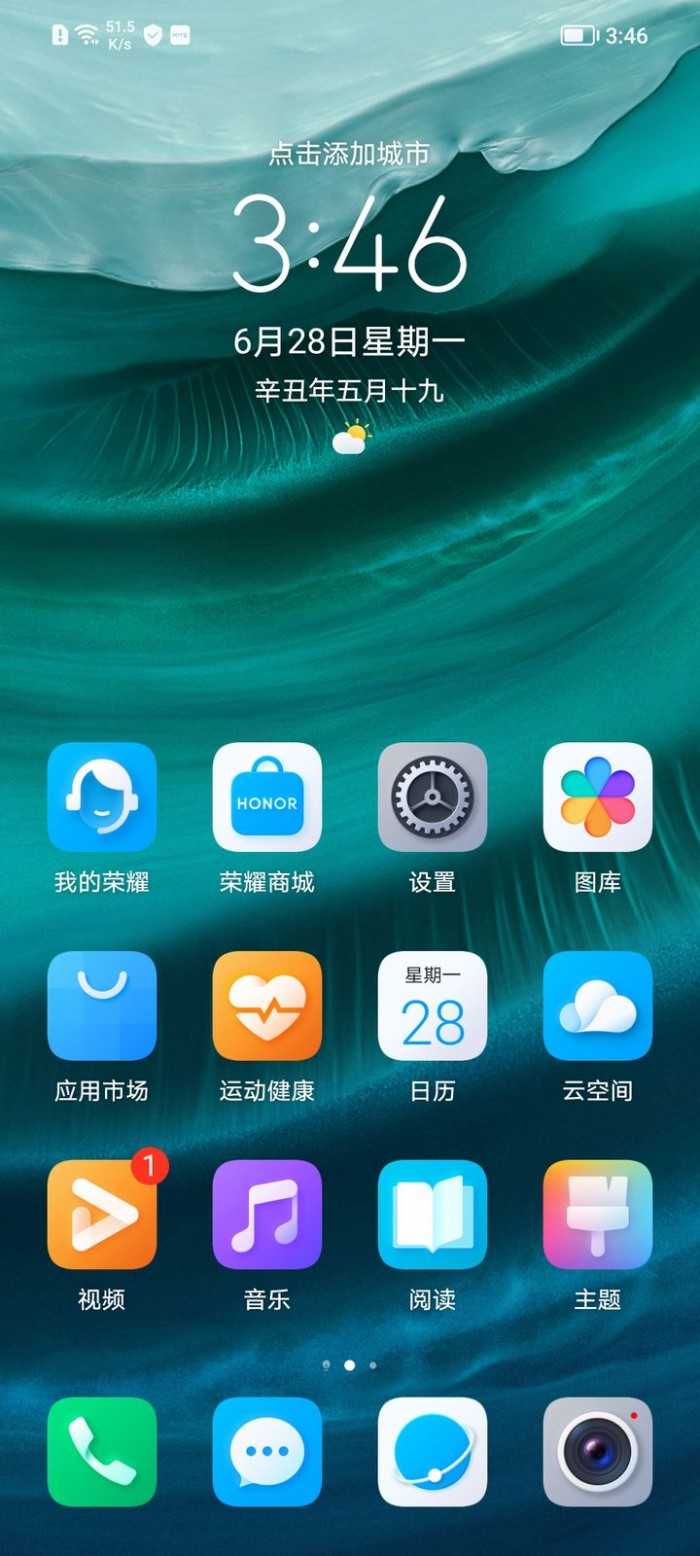
Task: Launch 云空间 cloud app
Action: coord(597,1005)
